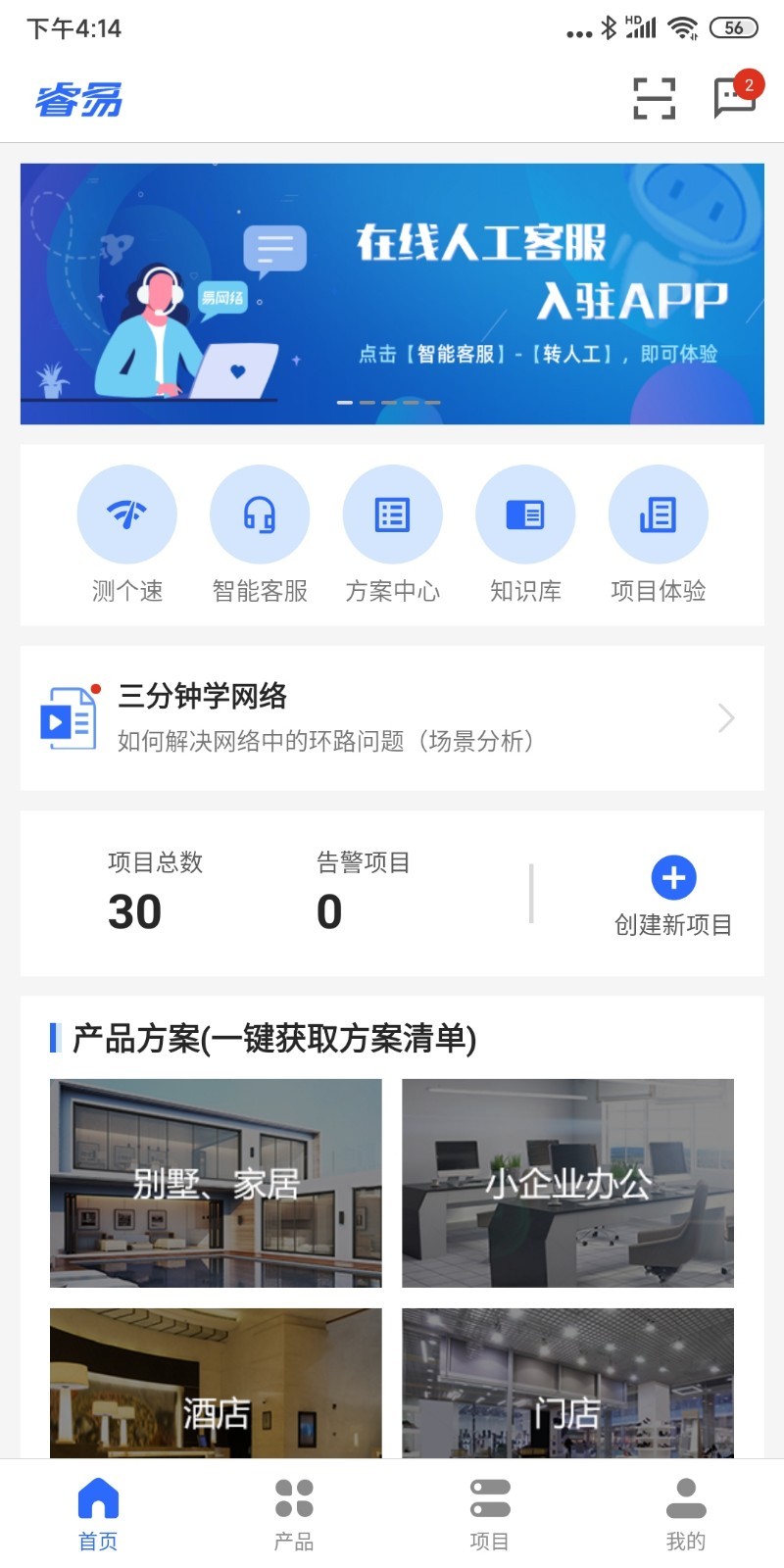Play the 三分钟学网络 video icon
This screenshot has height=1568, width=784.
(x=69, y=717)
